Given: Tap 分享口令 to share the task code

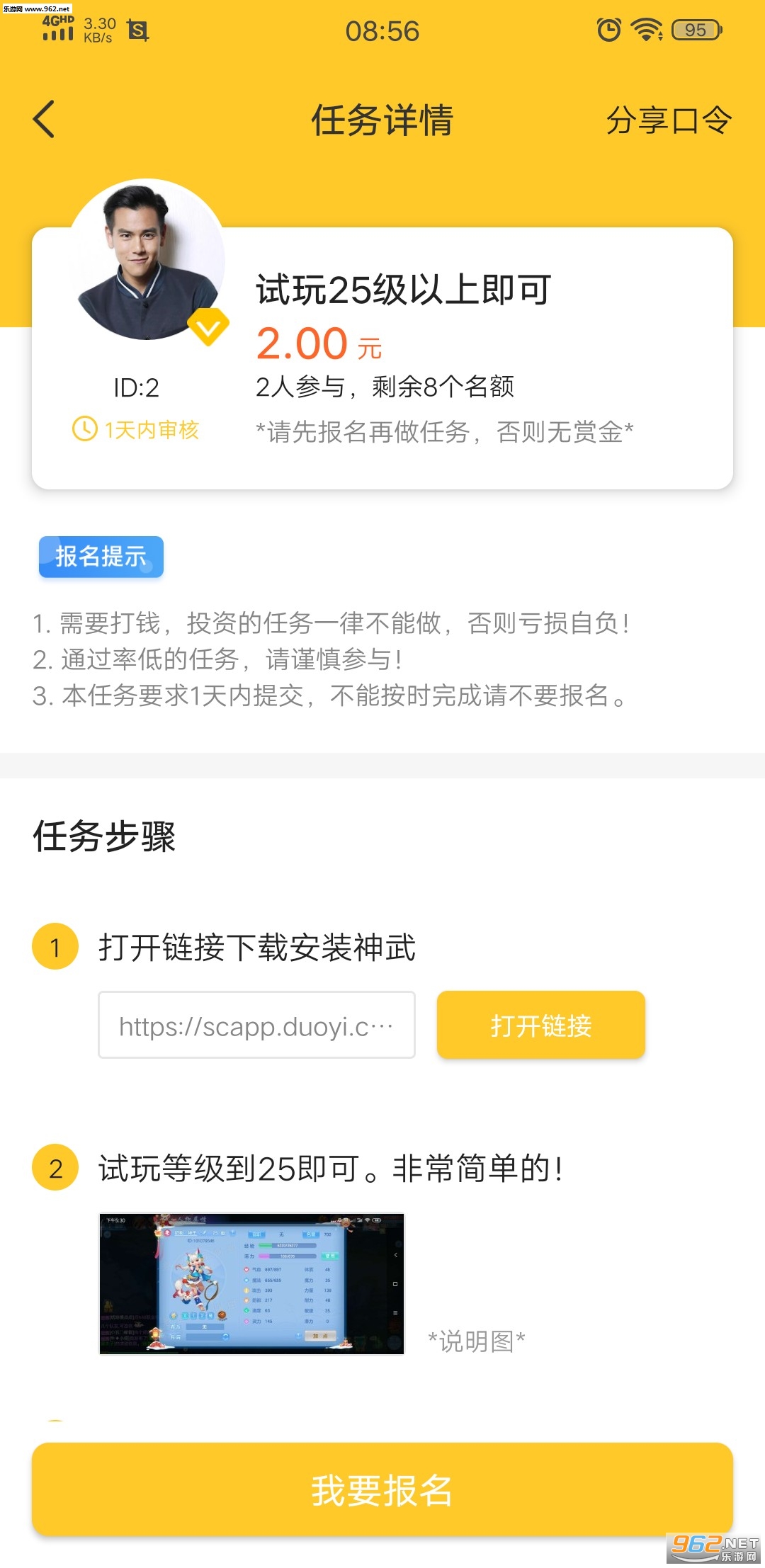Looking at the screenshot, I should click(668, 120).
